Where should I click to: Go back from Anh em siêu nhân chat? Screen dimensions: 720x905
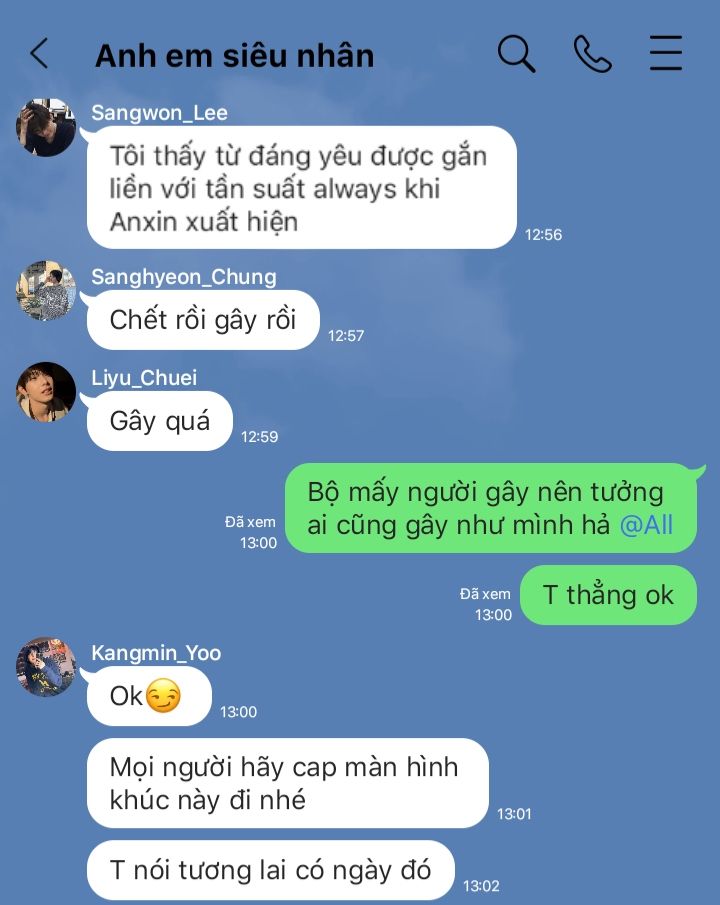click(x=39, y=54)
